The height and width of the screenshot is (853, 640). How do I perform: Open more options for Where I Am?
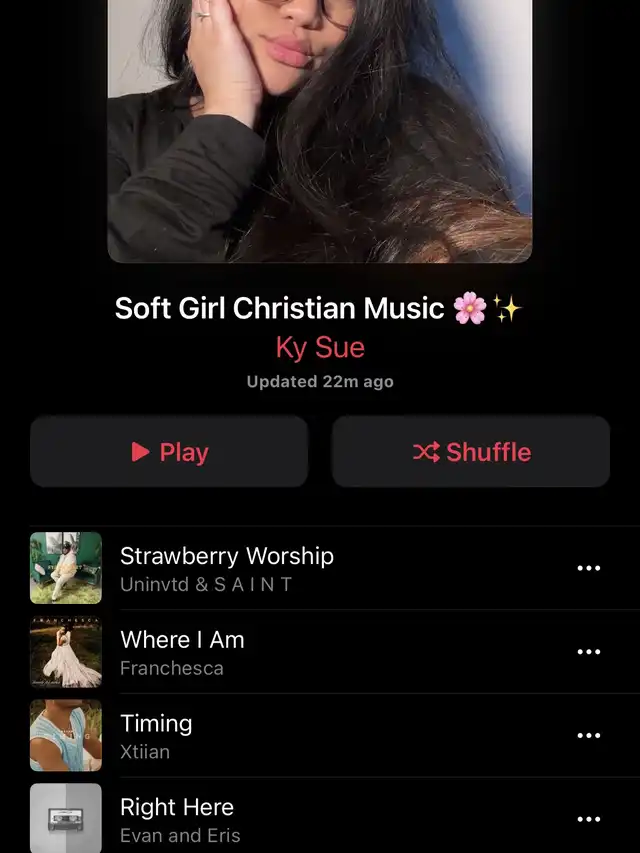pyautogui.click(x=589, y=652)
